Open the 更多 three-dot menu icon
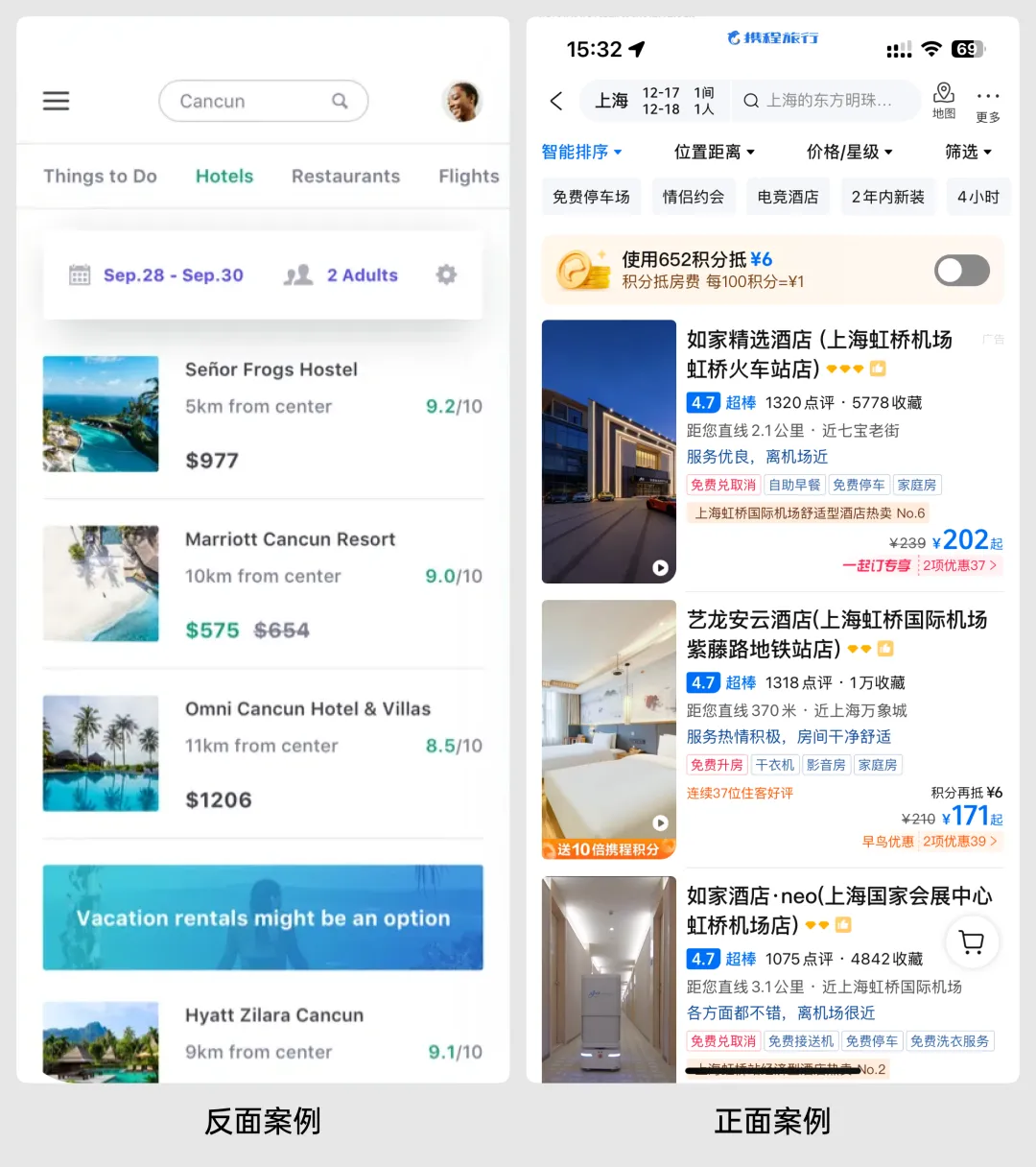Image resolution: width=1036 pixels, height=1167 pixels. [988, 96]
